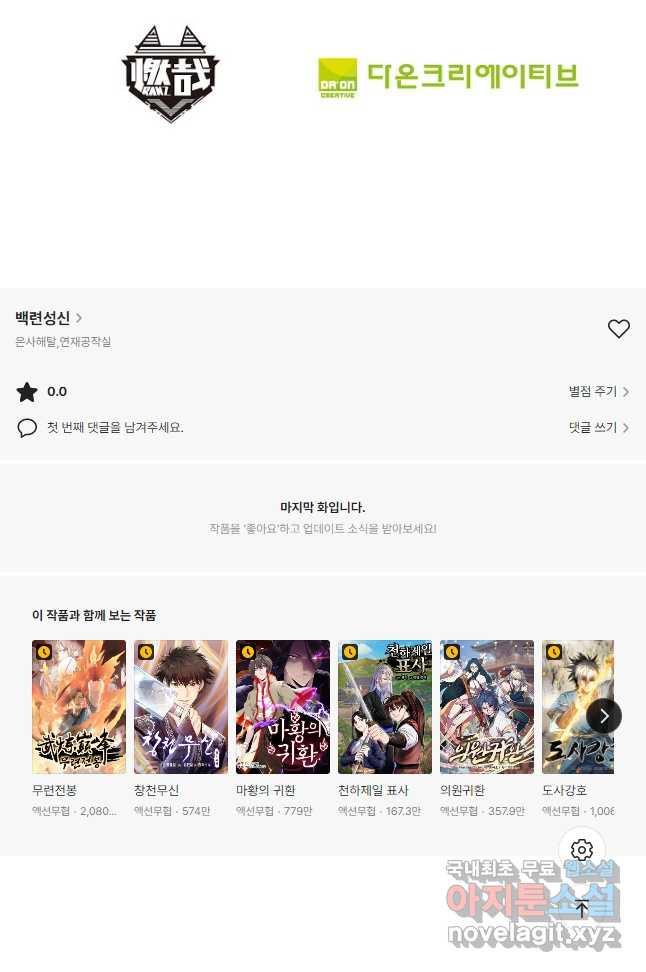Jump back to the top of the page
The width and height of the screenshot is (646, 972).
pos(582,909)
